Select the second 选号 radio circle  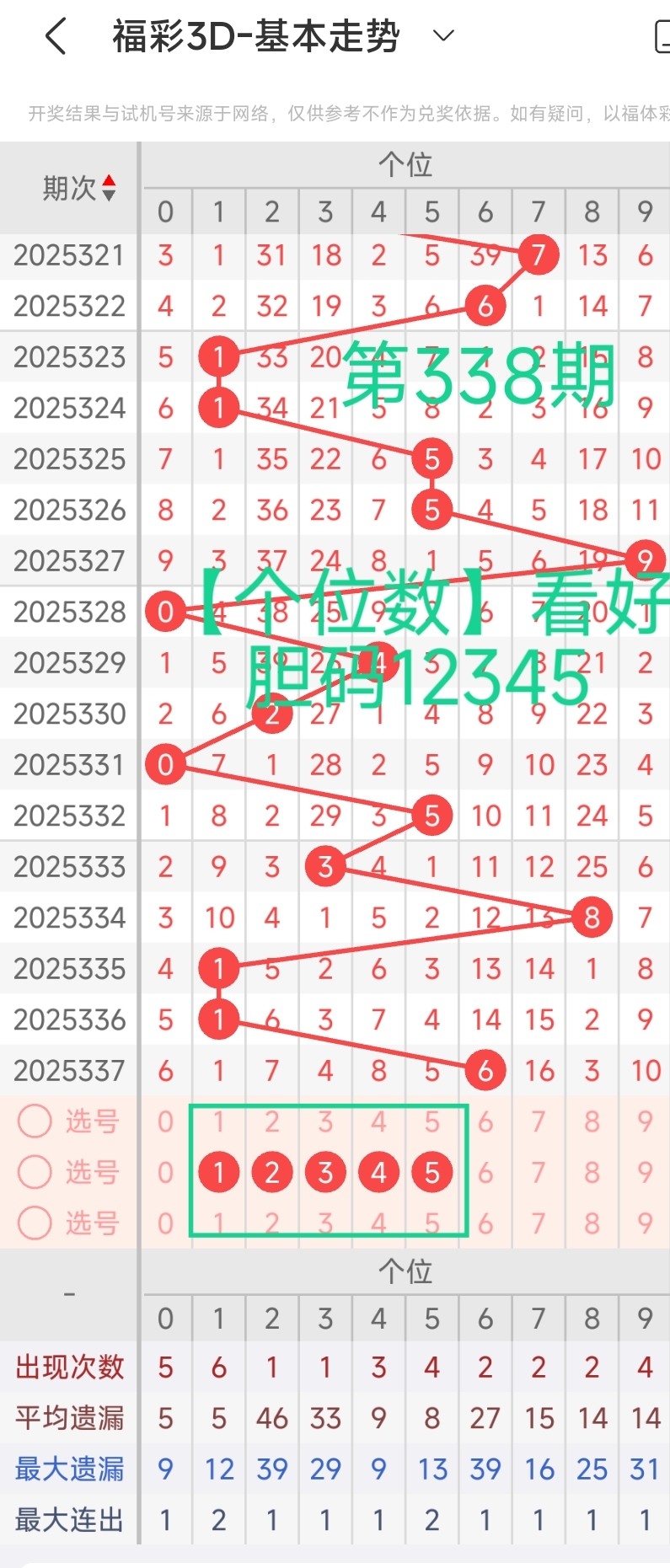34,1171
